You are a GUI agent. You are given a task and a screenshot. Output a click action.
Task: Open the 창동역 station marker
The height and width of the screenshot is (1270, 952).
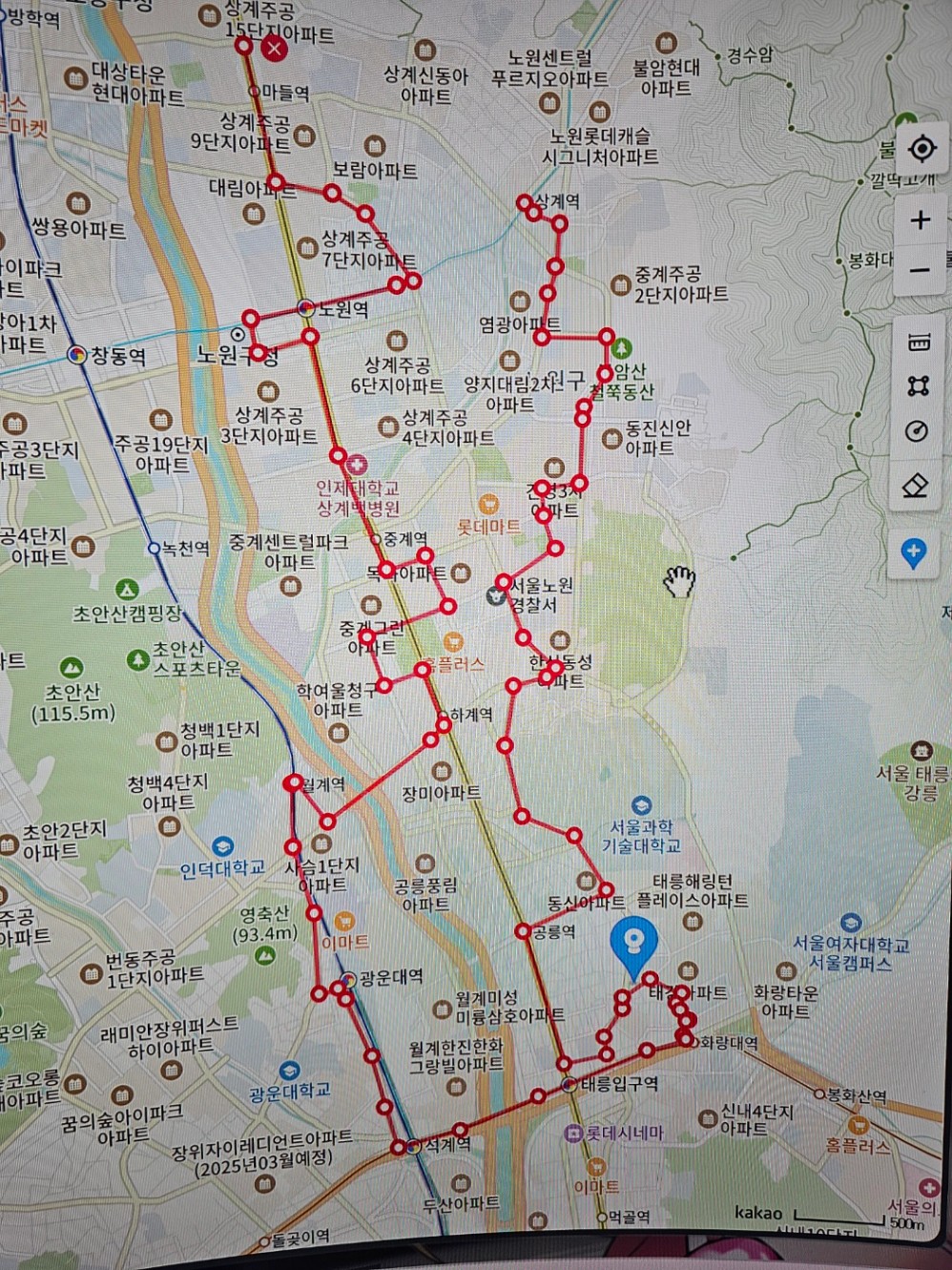pos(76,356)
